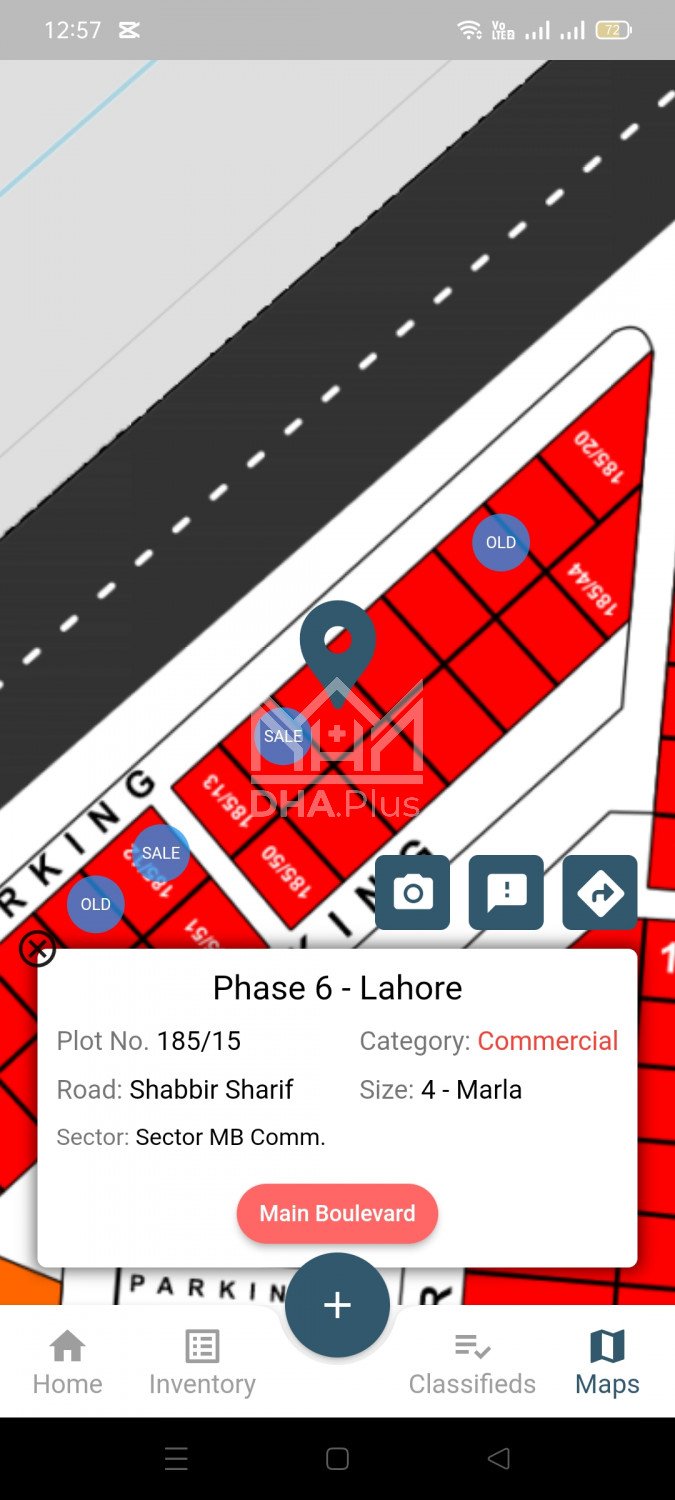
Task: Open the Inventory tab
Action: click(x=202, y=1362)
